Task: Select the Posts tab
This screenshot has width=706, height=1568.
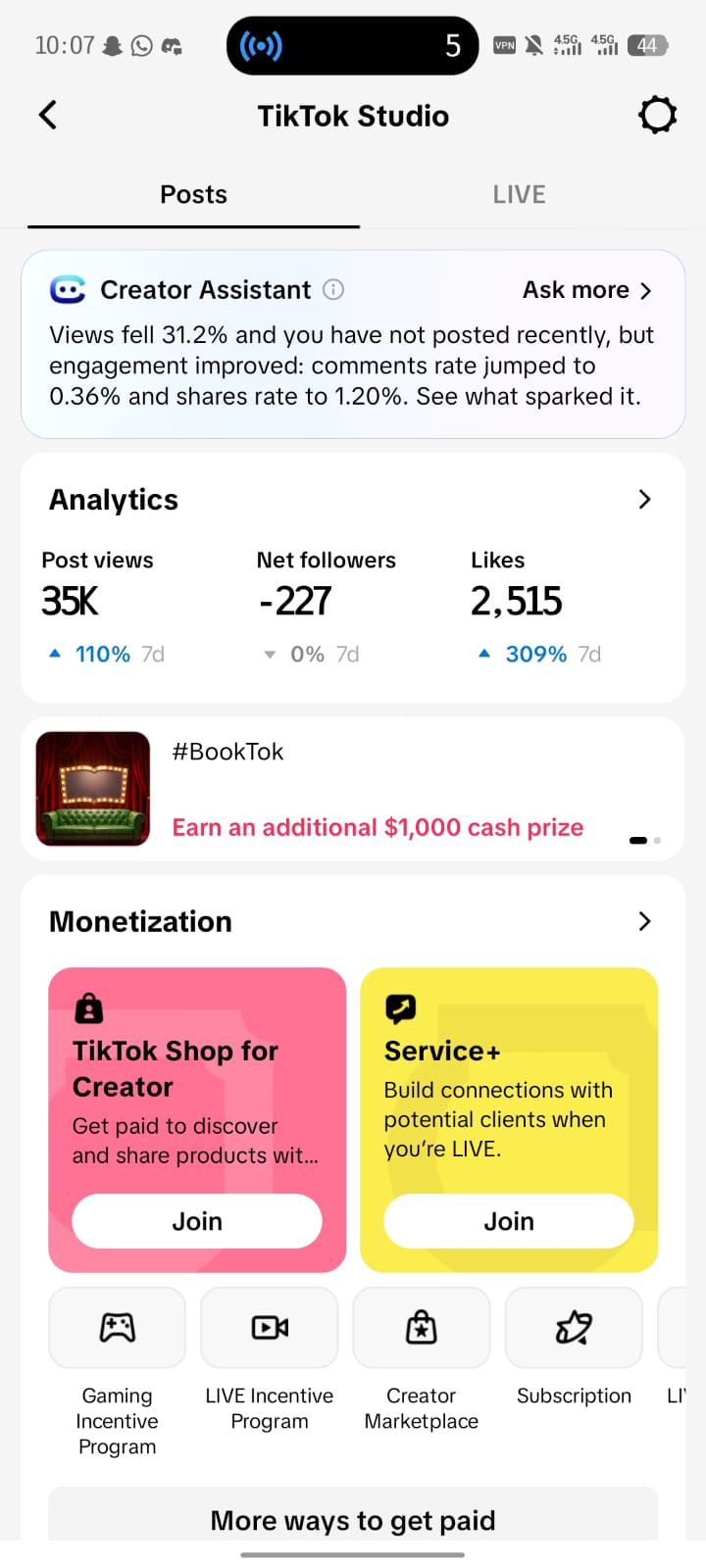Action: tap(193, 194)
